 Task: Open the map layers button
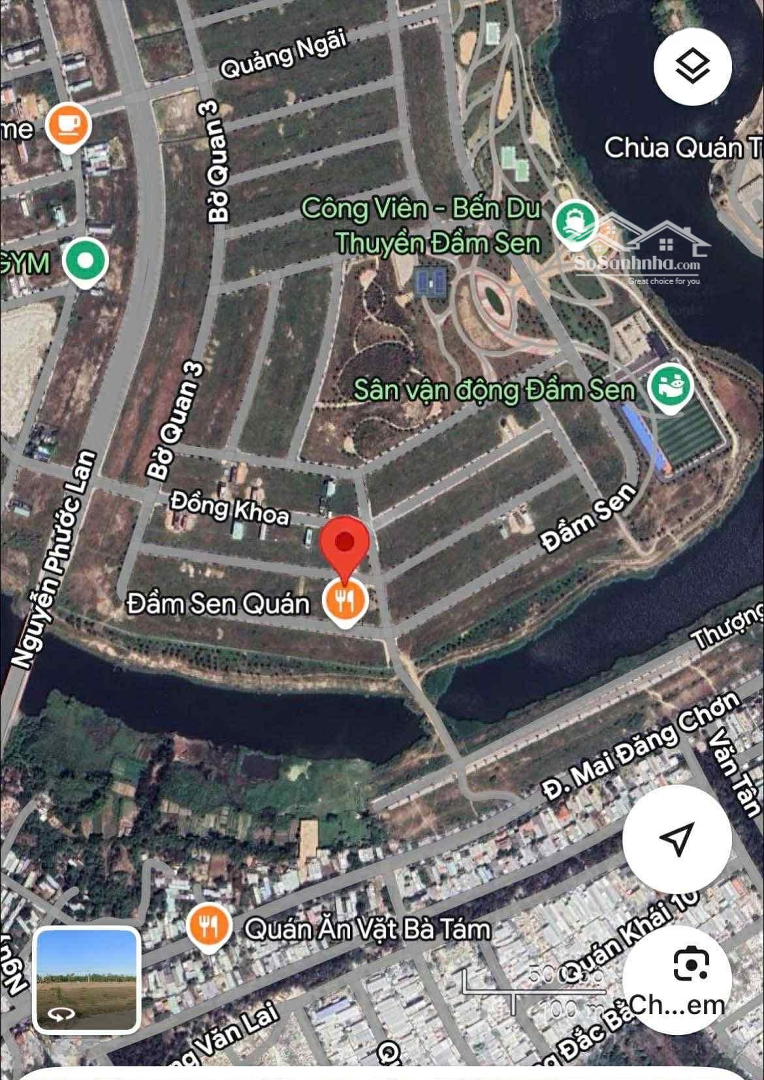point(692,67)
